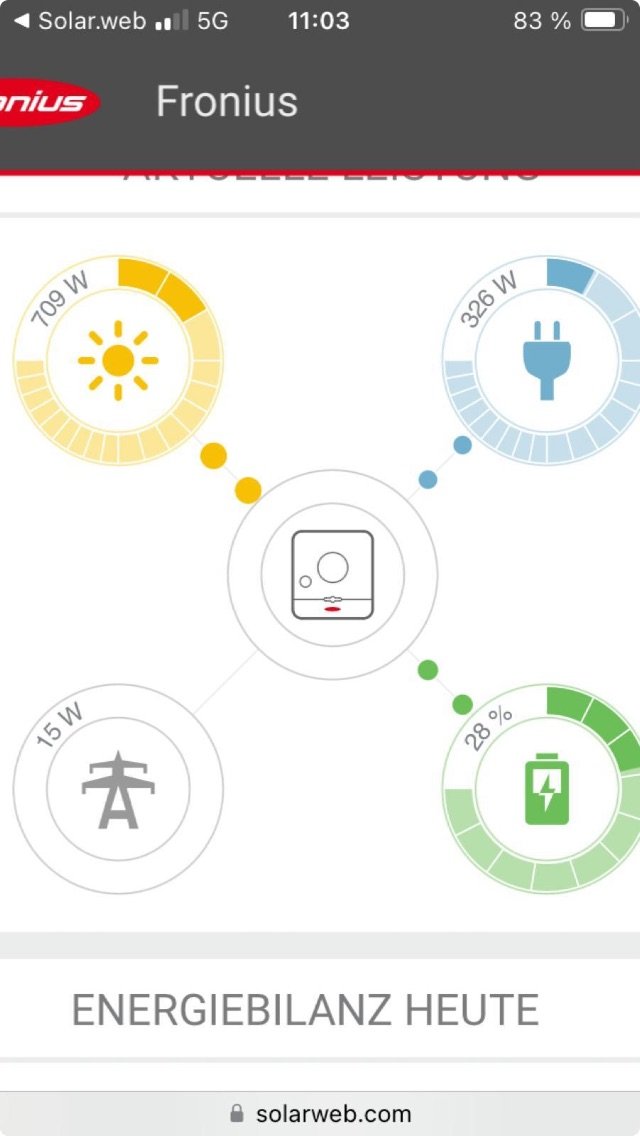Return to the Solar.web app via the back breadcrumb
Image resolution: width=640 pixels, height=1136 pixels.
(x=80, y=21)
